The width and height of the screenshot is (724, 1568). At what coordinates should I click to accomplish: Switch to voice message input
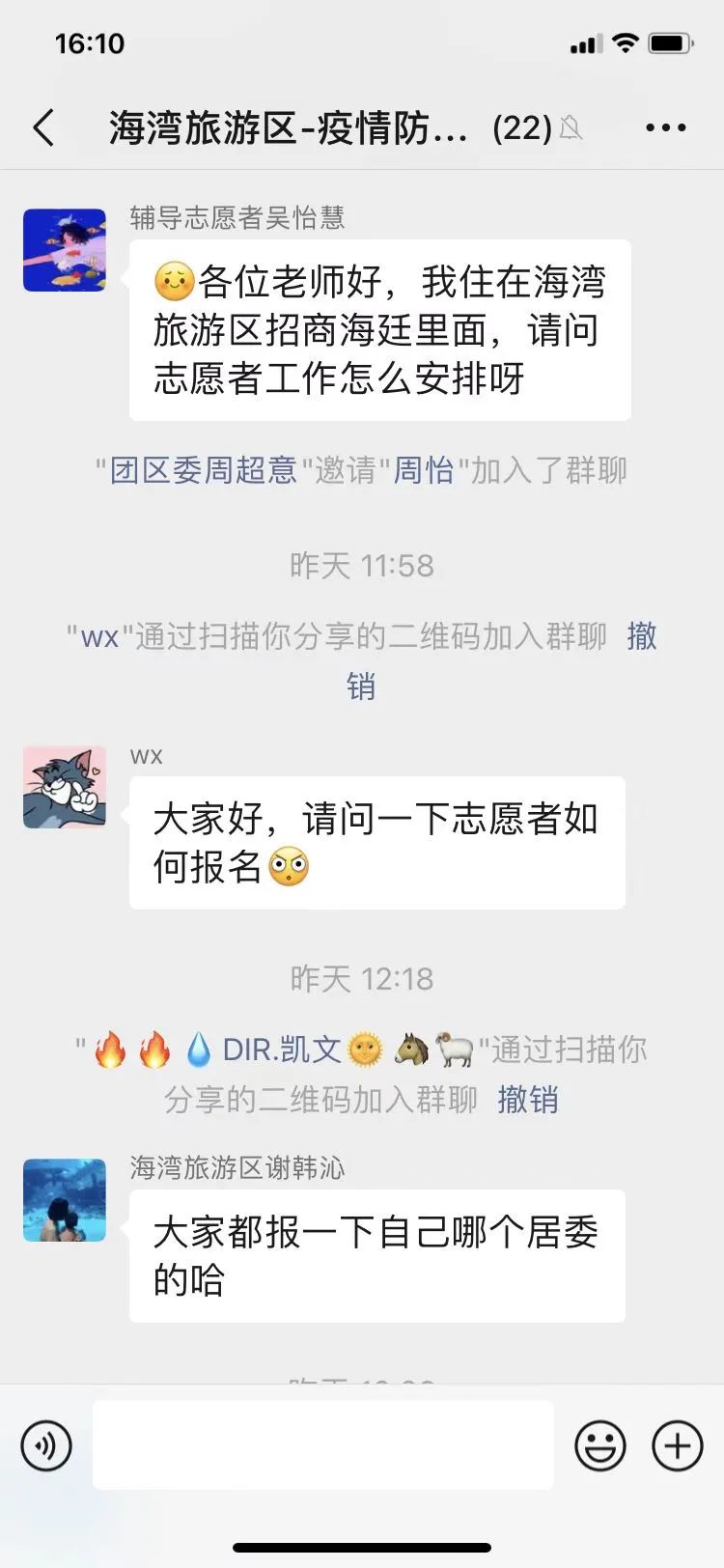click(46, 1445)
